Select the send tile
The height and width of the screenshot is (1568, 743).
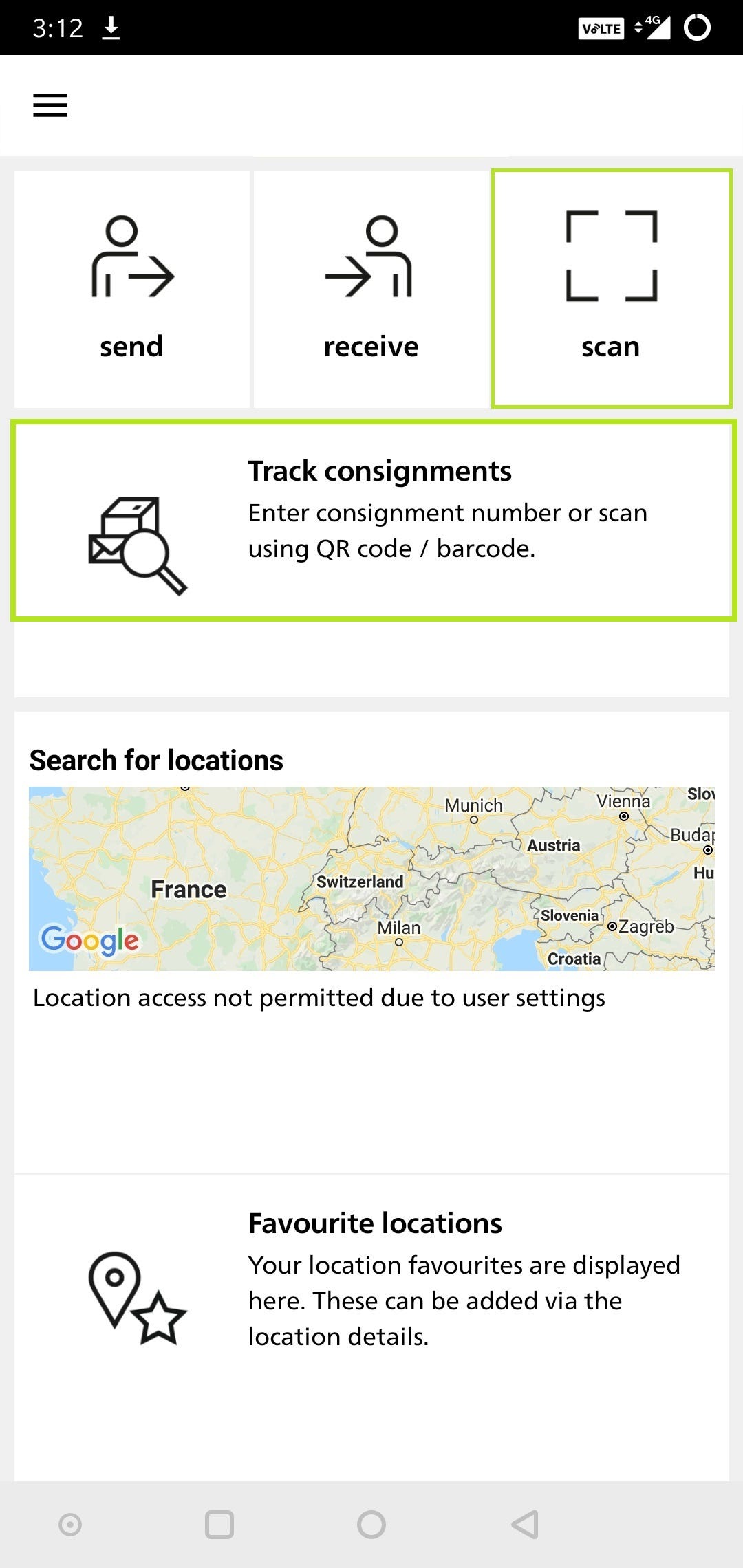click(x=131, y=289)
